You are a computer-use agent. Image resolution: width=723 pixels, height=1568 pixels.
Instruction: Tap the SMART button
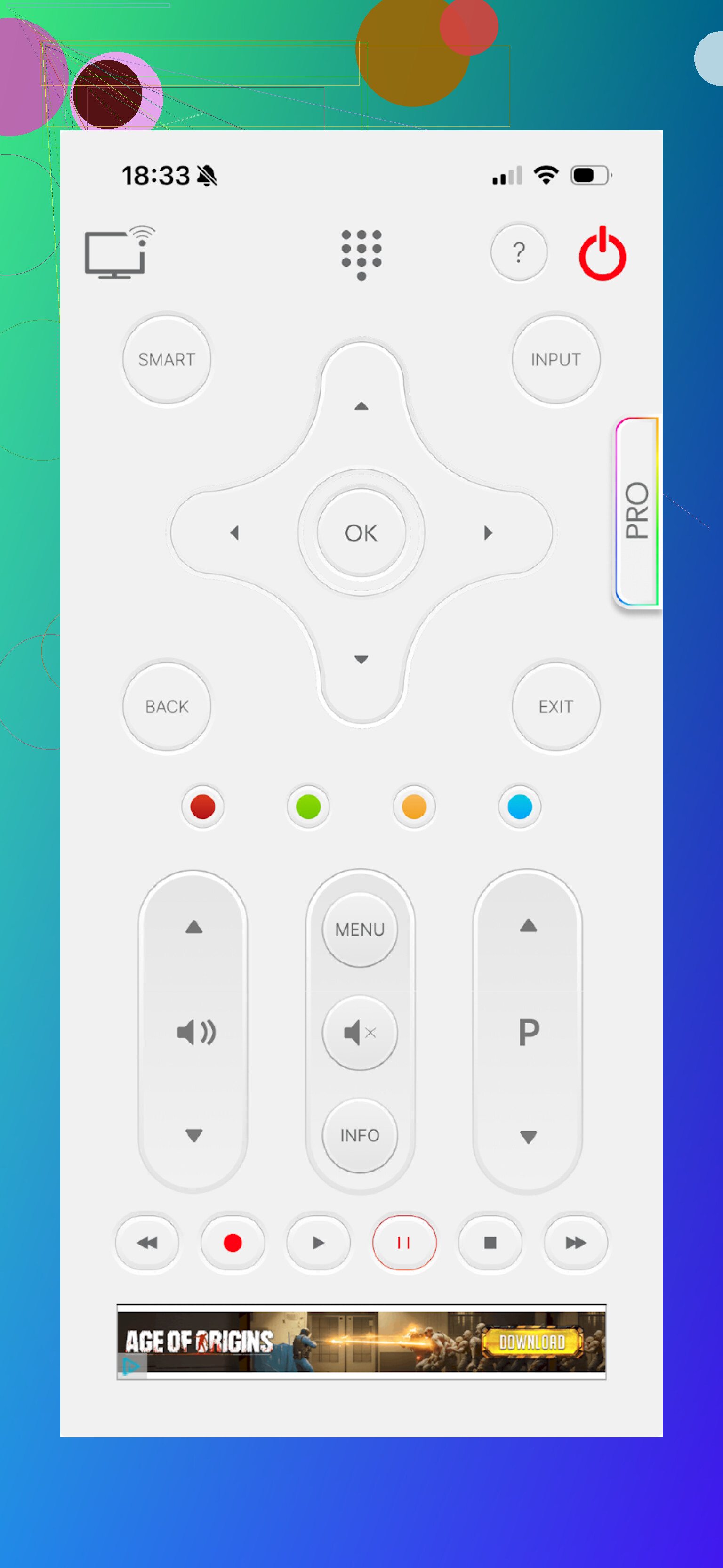pos(167,359)
